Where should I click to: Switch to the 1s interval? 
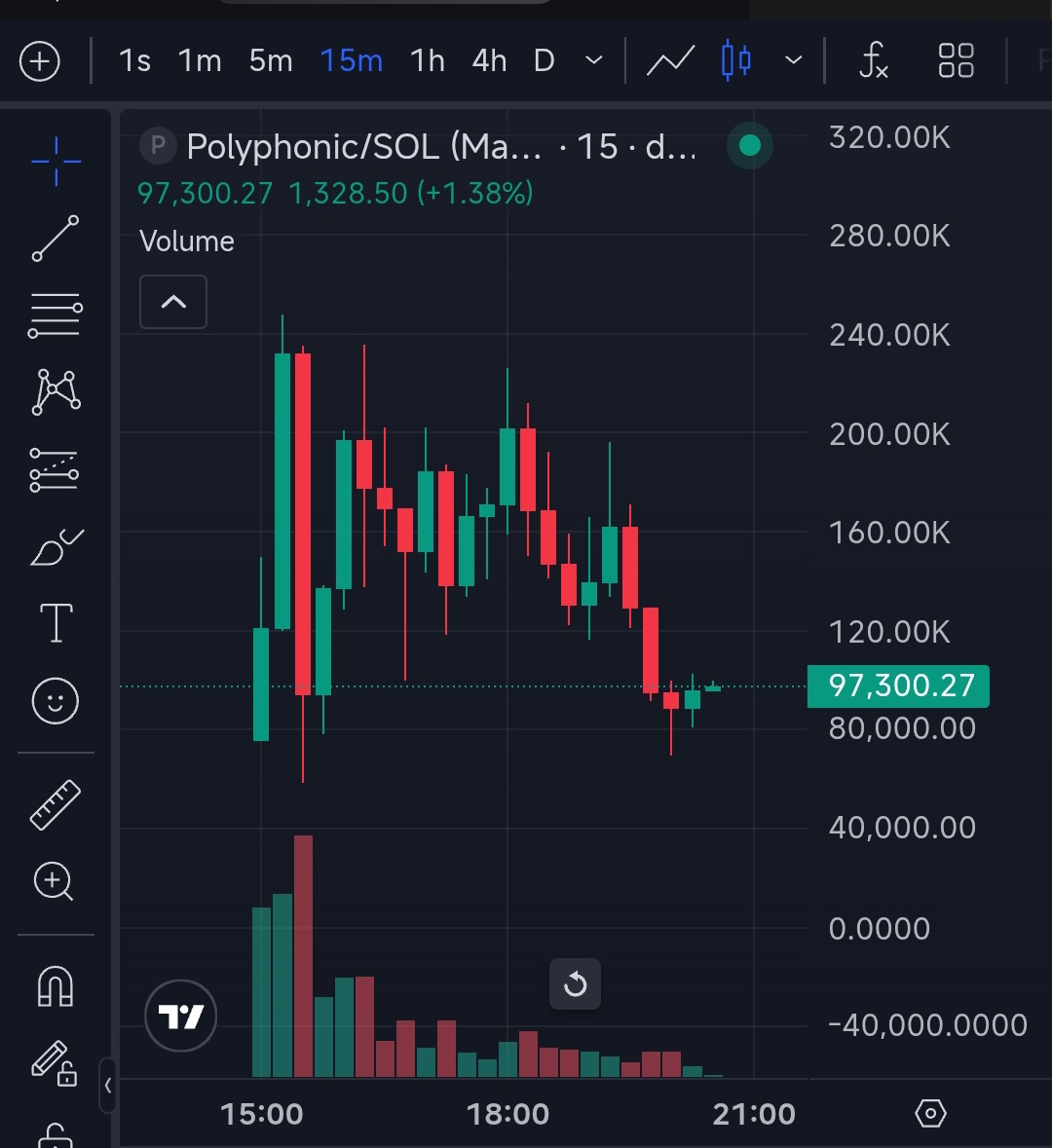[x=134, y=61]
